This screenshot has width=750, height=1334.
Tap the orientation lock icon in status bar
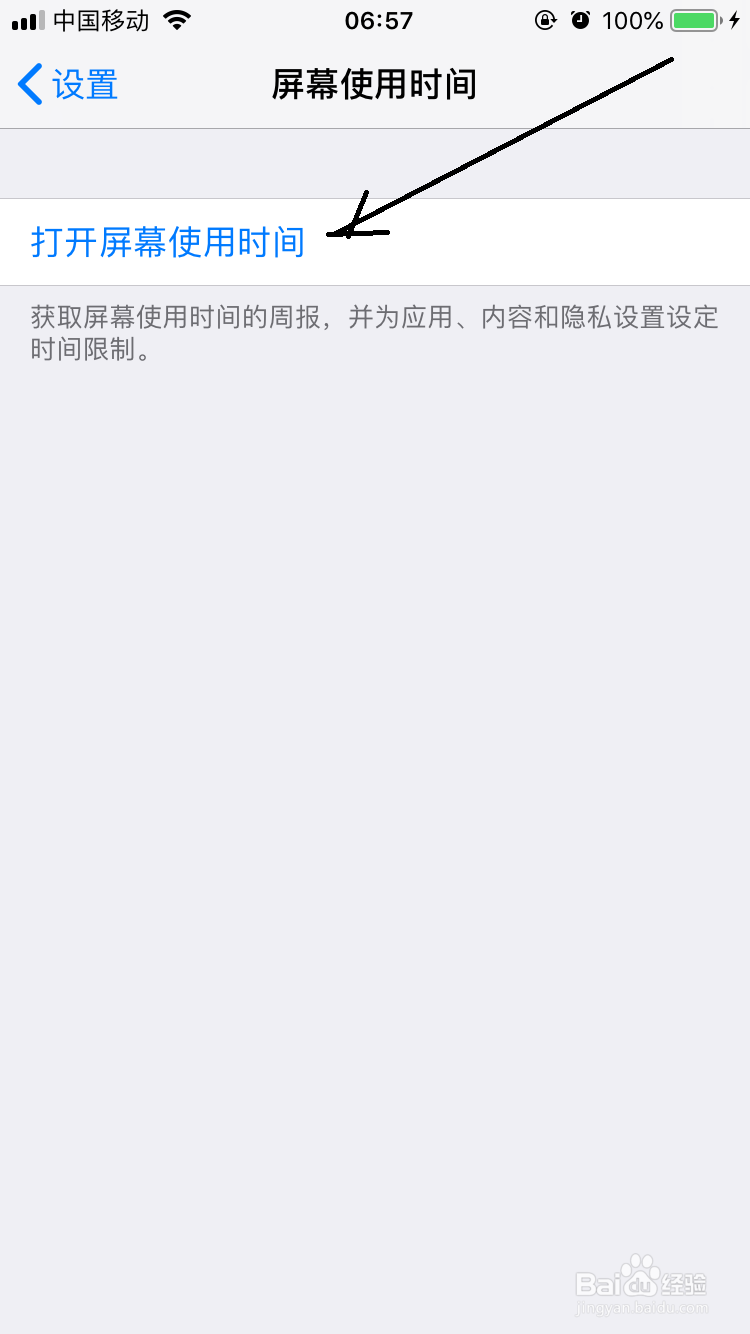click(x=545, y=19)
